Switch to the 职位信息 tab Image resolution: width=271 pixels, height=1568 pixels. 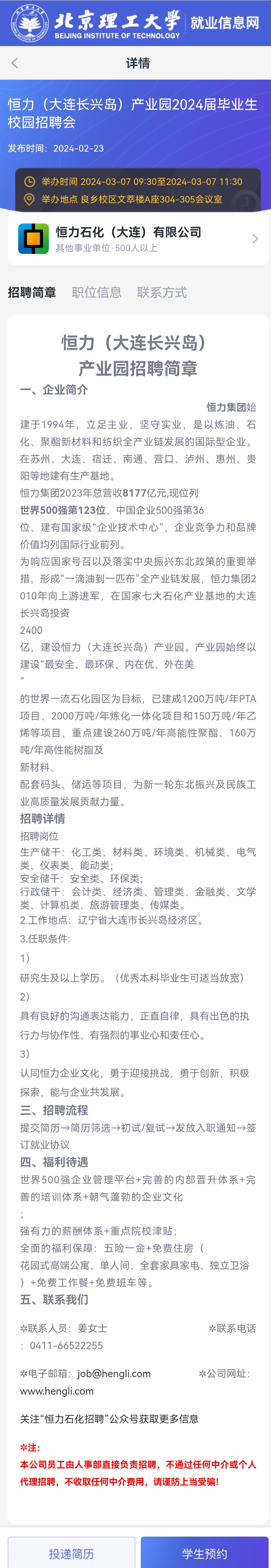(x=97, y=293)
